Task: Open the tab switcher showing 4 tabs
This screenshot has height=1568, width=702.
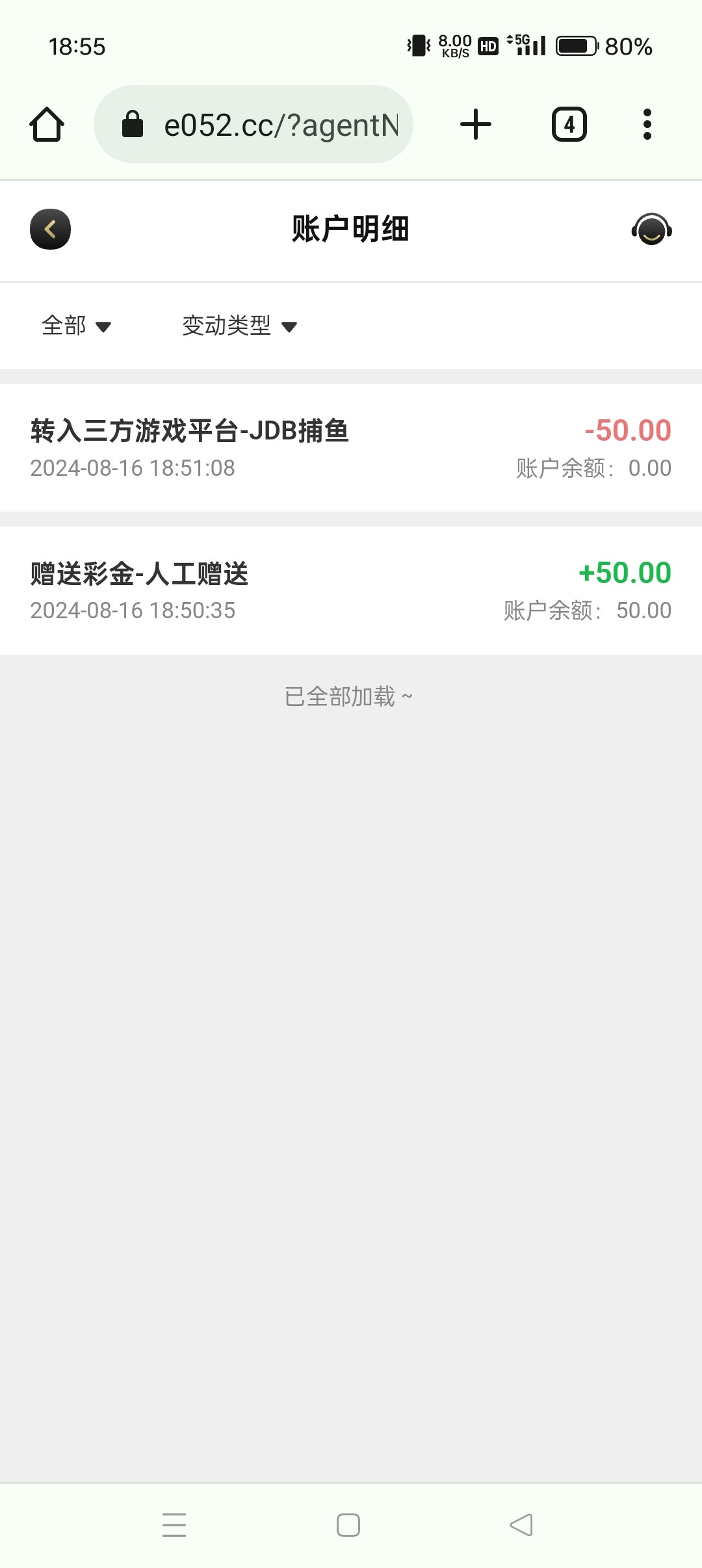Action: pyautogui.click(x=569, y=124)
